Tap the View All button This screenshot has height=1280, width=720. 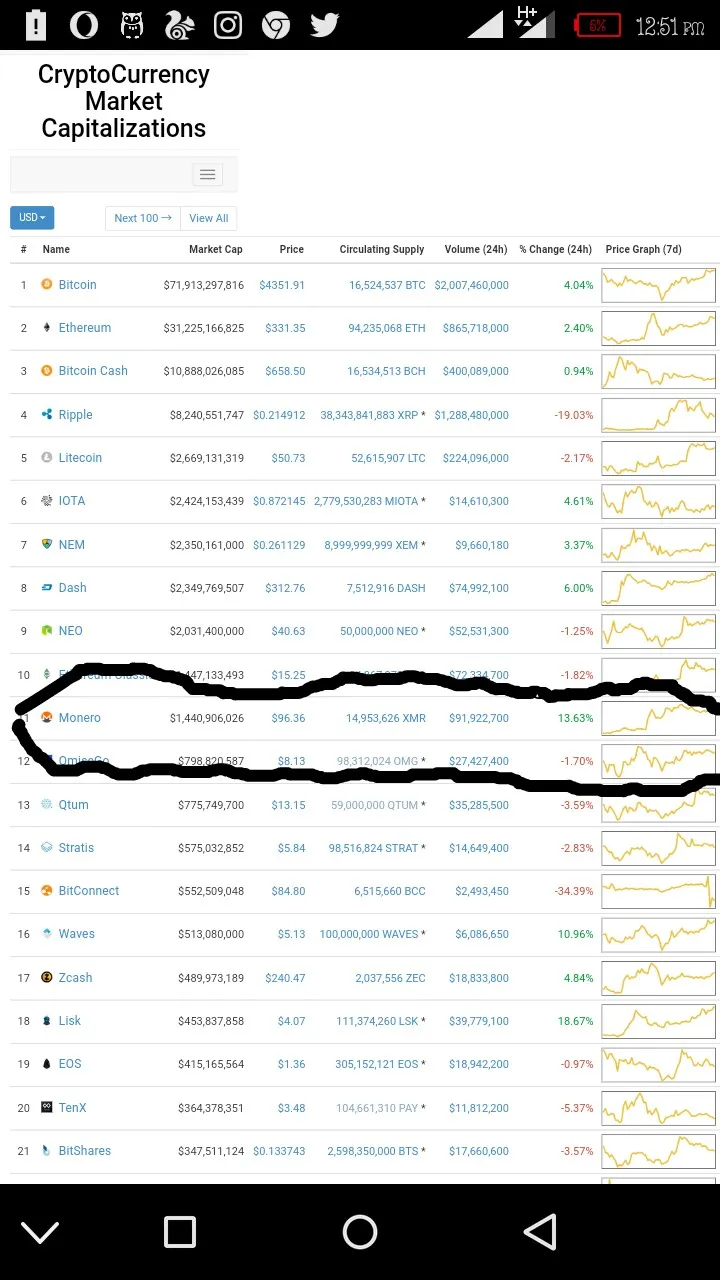pyautogui.click(x=208, y=218)
